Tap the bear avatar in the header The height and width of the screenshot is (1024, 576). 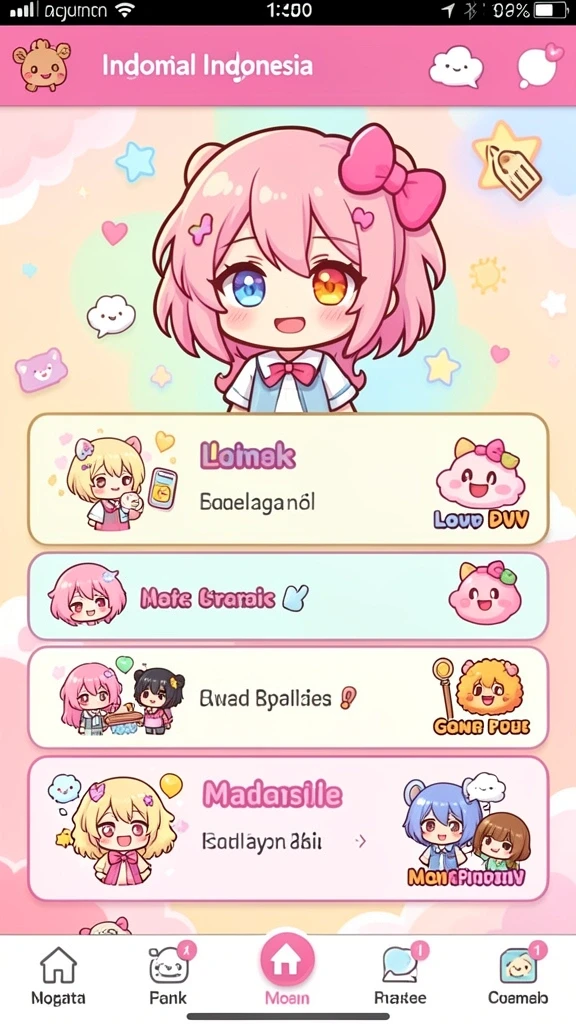[x=40, y=65]
